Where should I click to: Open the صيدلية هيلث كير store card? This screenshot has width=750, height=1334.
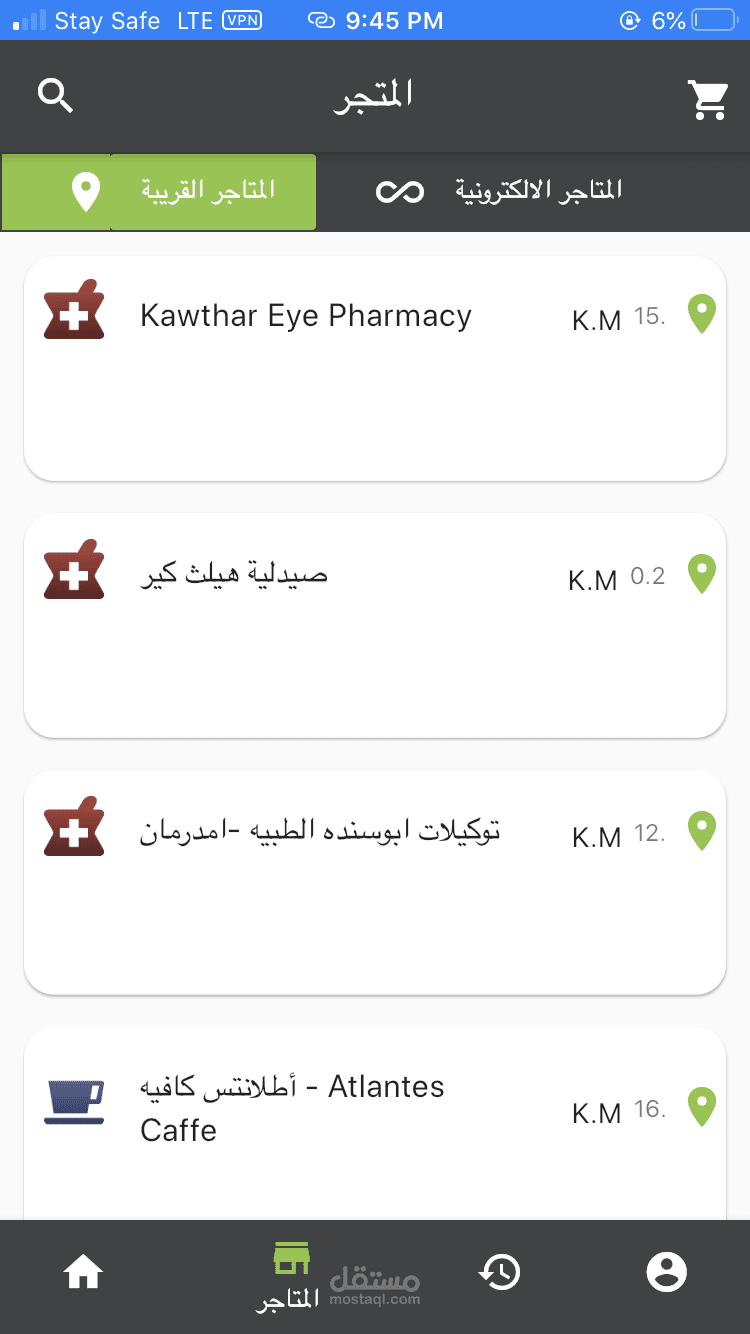374,625
